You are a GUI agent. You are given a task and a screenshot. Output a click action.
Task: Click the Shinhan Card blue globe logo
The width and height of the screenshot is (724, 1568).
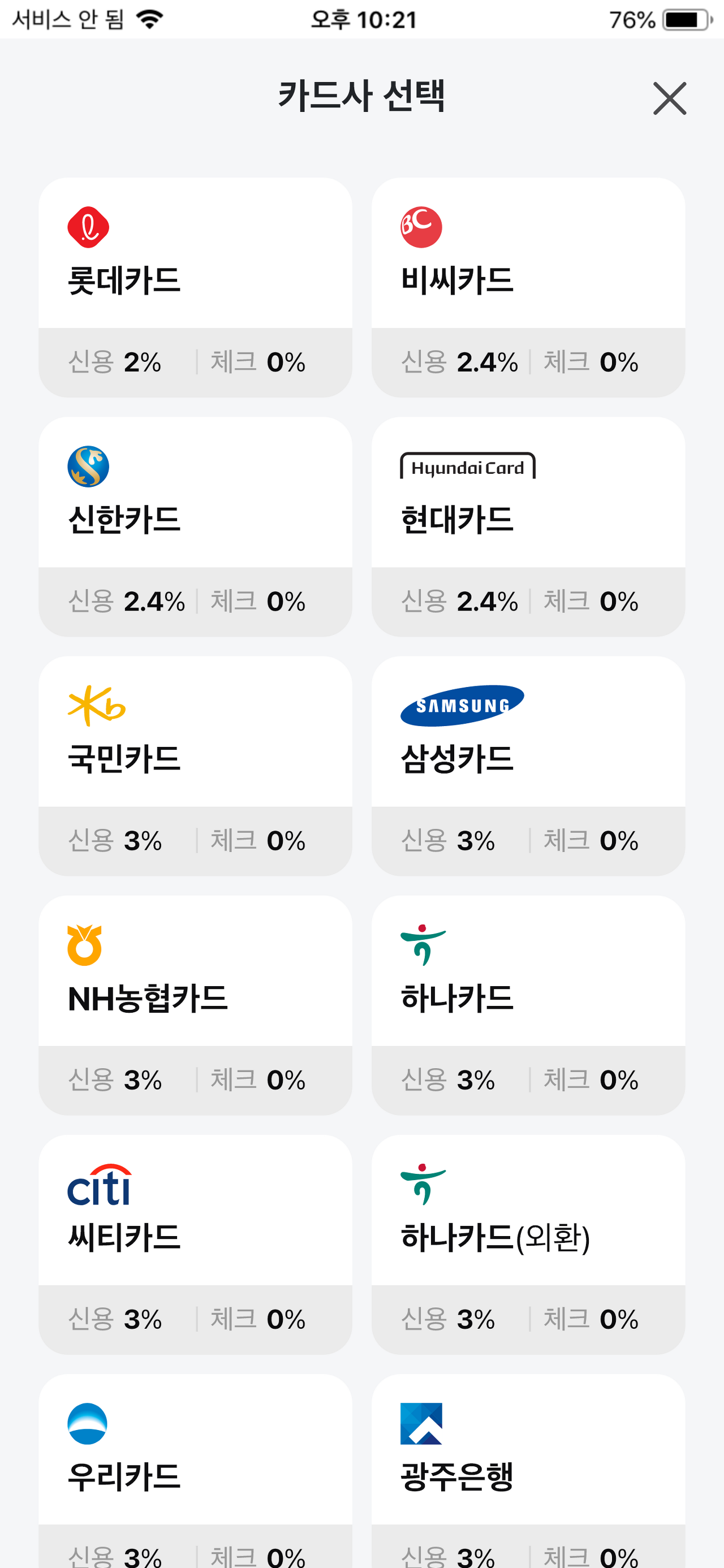88,467
